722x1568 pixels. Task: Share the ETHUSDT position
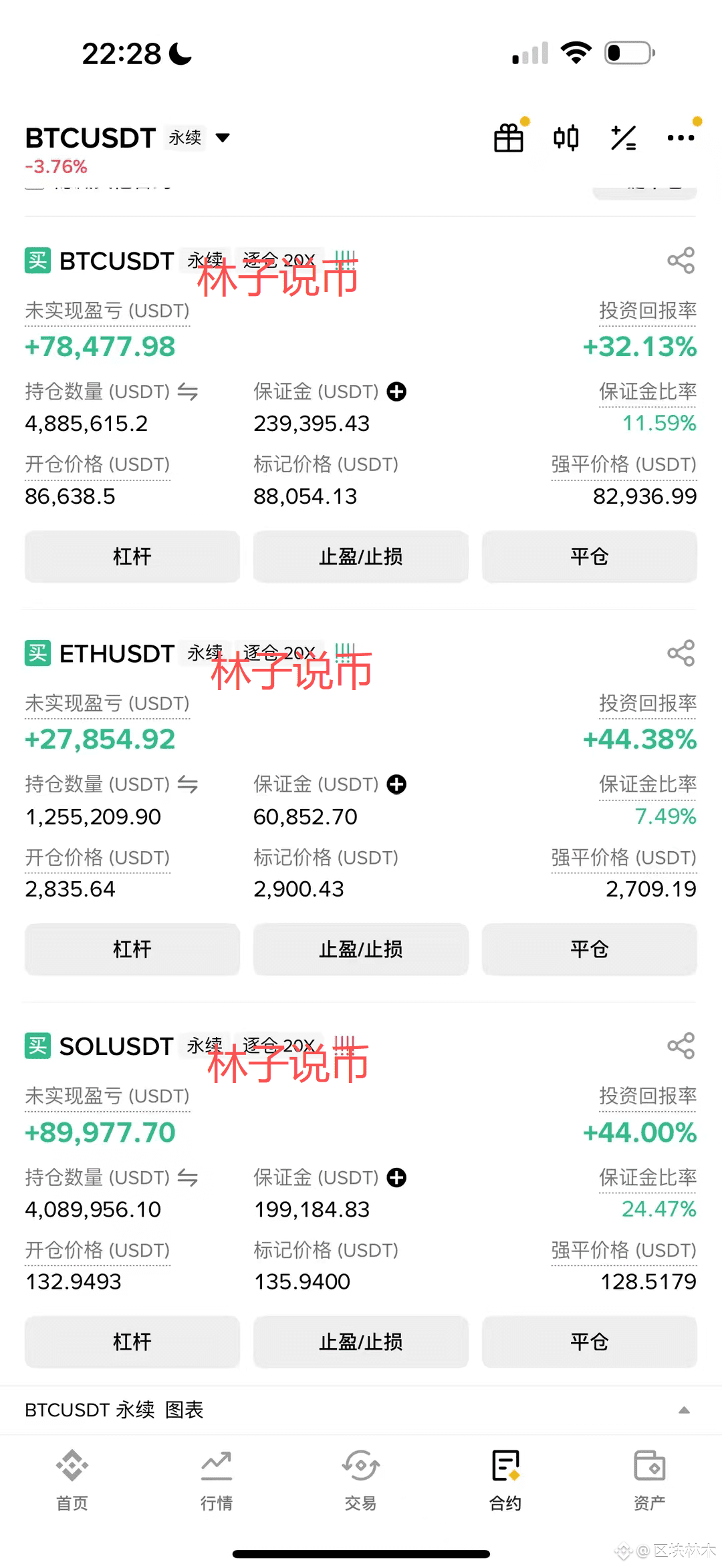[681, 653]
